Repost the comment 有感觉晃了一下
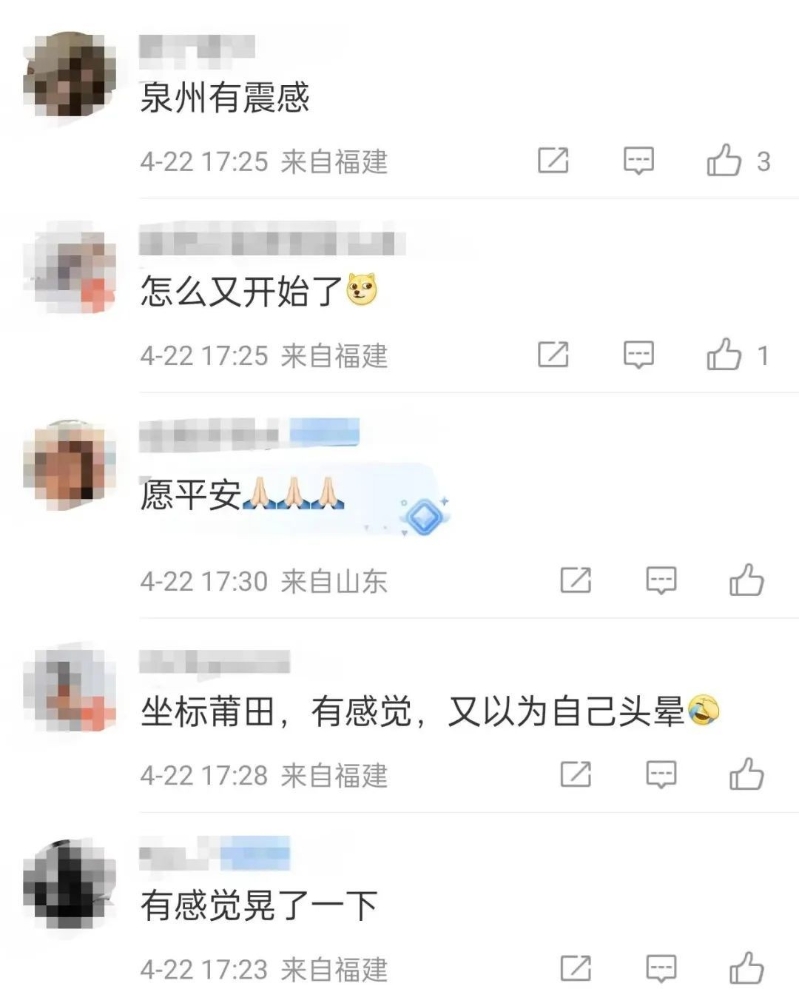Image resolution: width=799 pixels, height=1006 pixels. pyautogui.click(x=575, y=968)
